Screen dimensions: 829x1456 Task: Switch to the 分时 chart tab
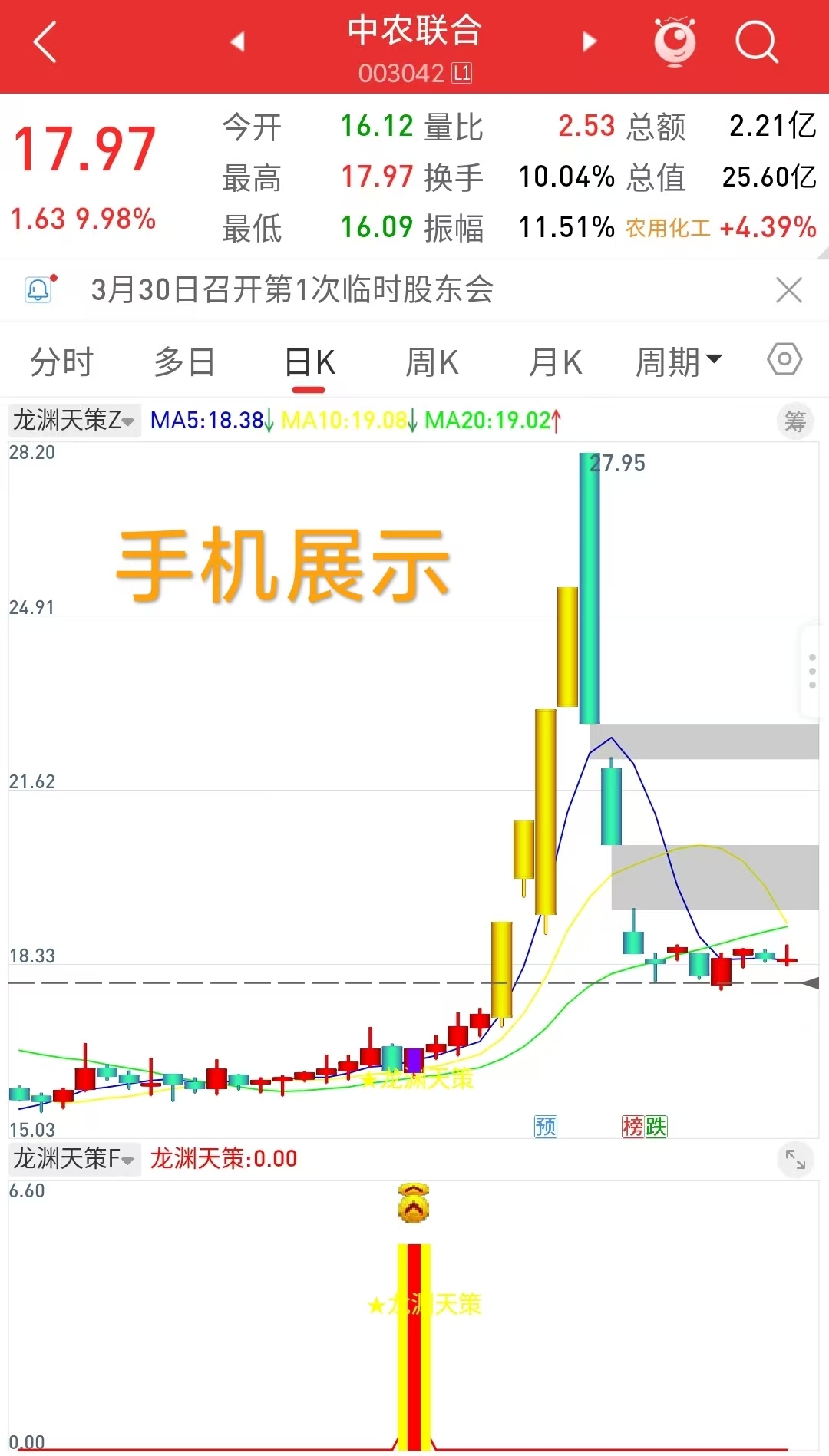point(61,362)
